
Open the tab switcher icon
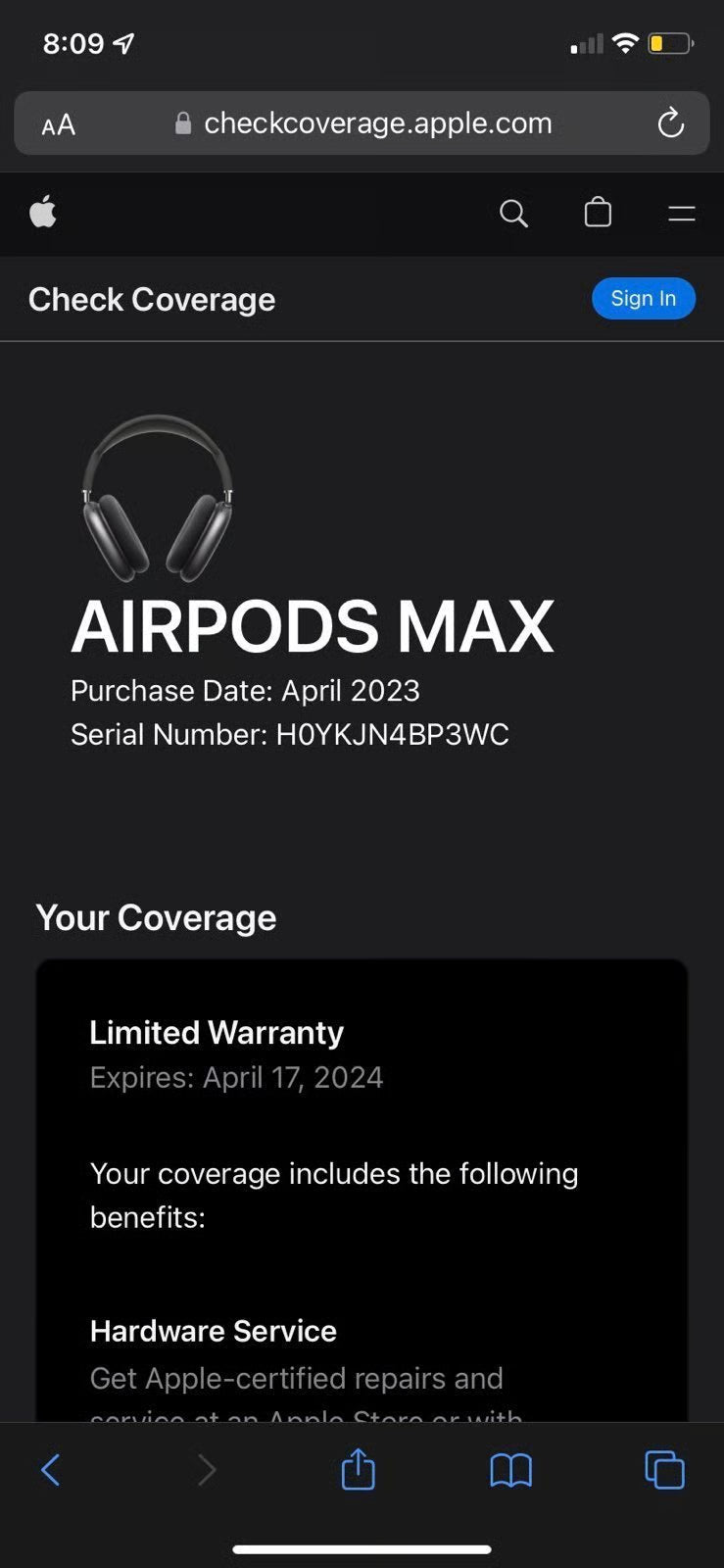point(663,1469)
